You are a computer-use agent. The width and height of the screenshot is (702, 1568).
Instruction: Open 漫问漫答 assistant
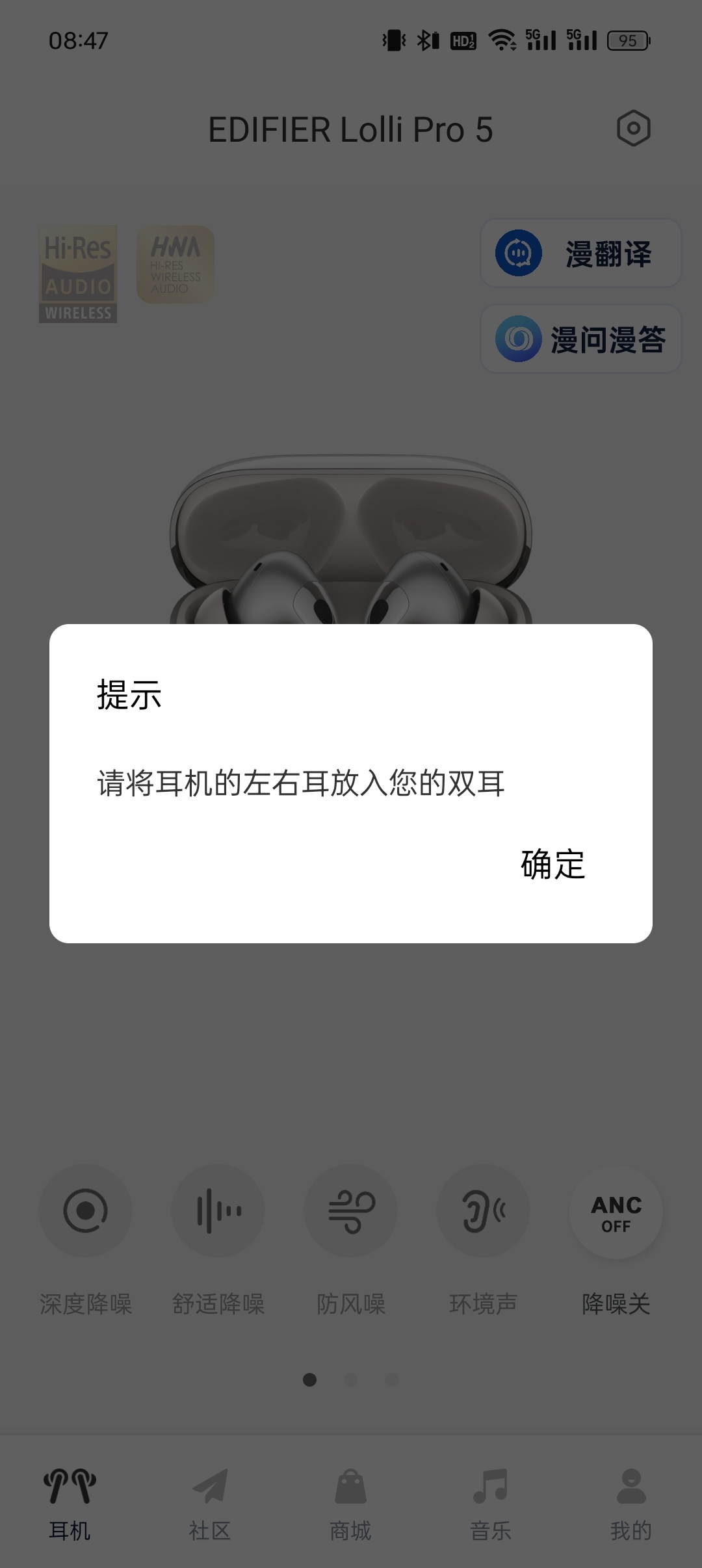tap(580, 339)
